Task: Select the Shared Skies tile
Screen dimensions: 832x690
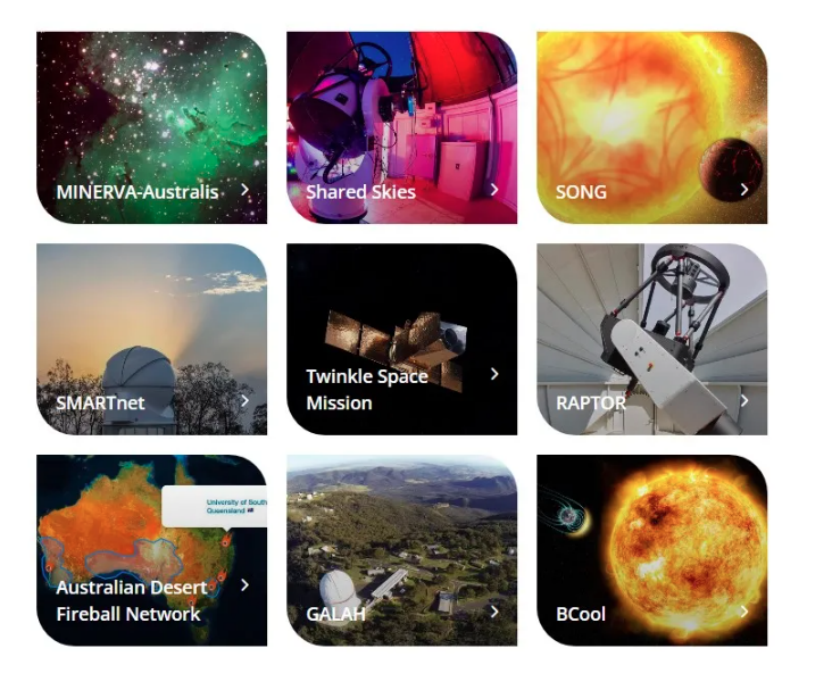Action: [x=402, y=127]
